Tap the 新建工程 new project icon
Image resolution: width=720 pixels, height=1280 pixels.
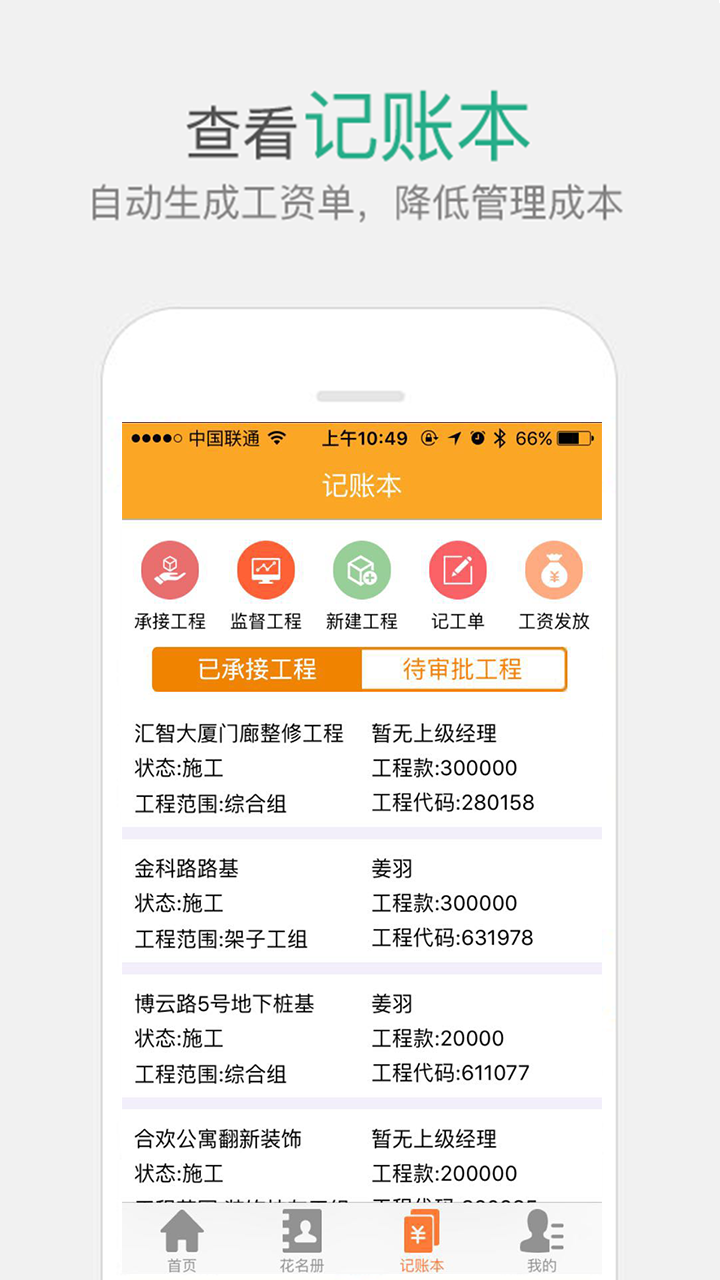(361, 568)
